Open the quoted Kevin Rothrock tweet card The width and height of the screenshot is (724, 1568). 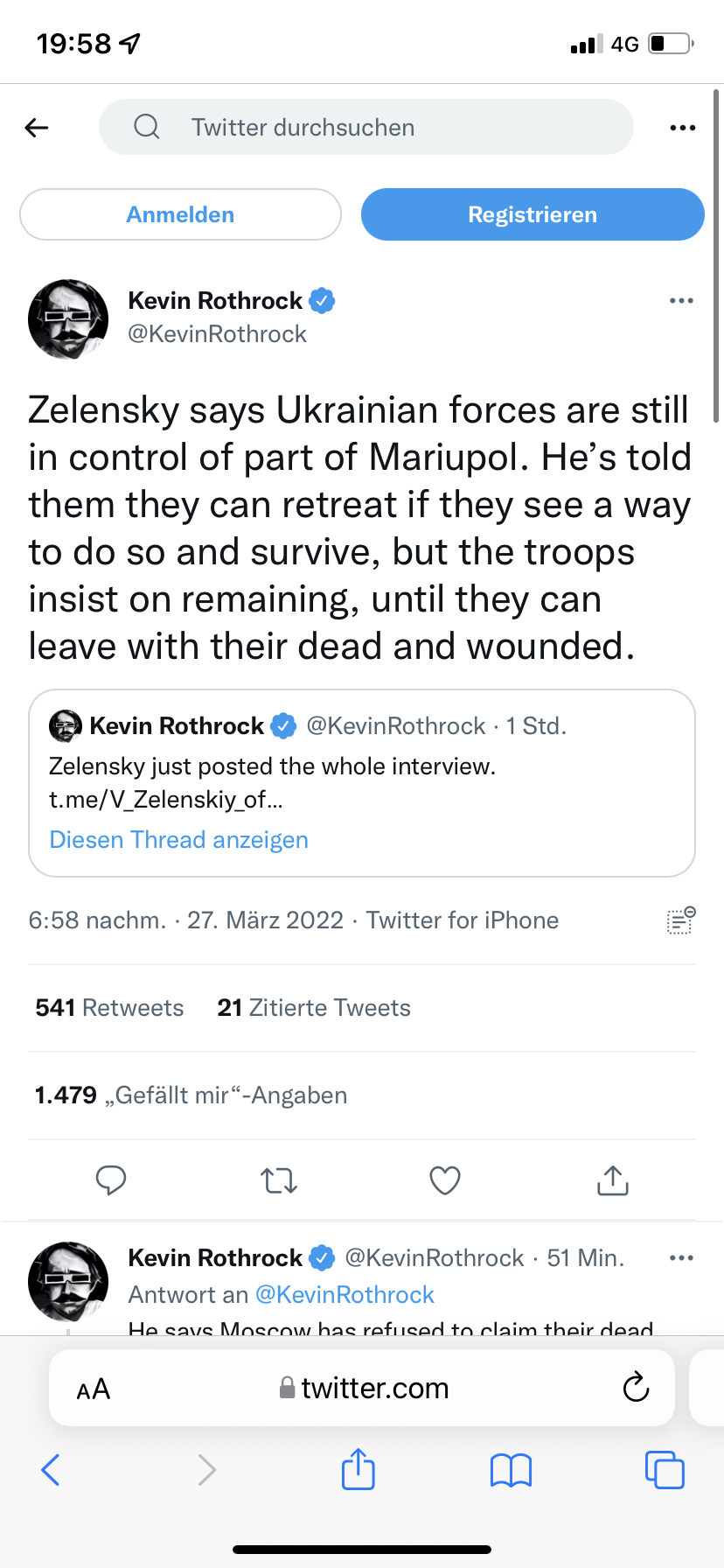tap(362, 783)
